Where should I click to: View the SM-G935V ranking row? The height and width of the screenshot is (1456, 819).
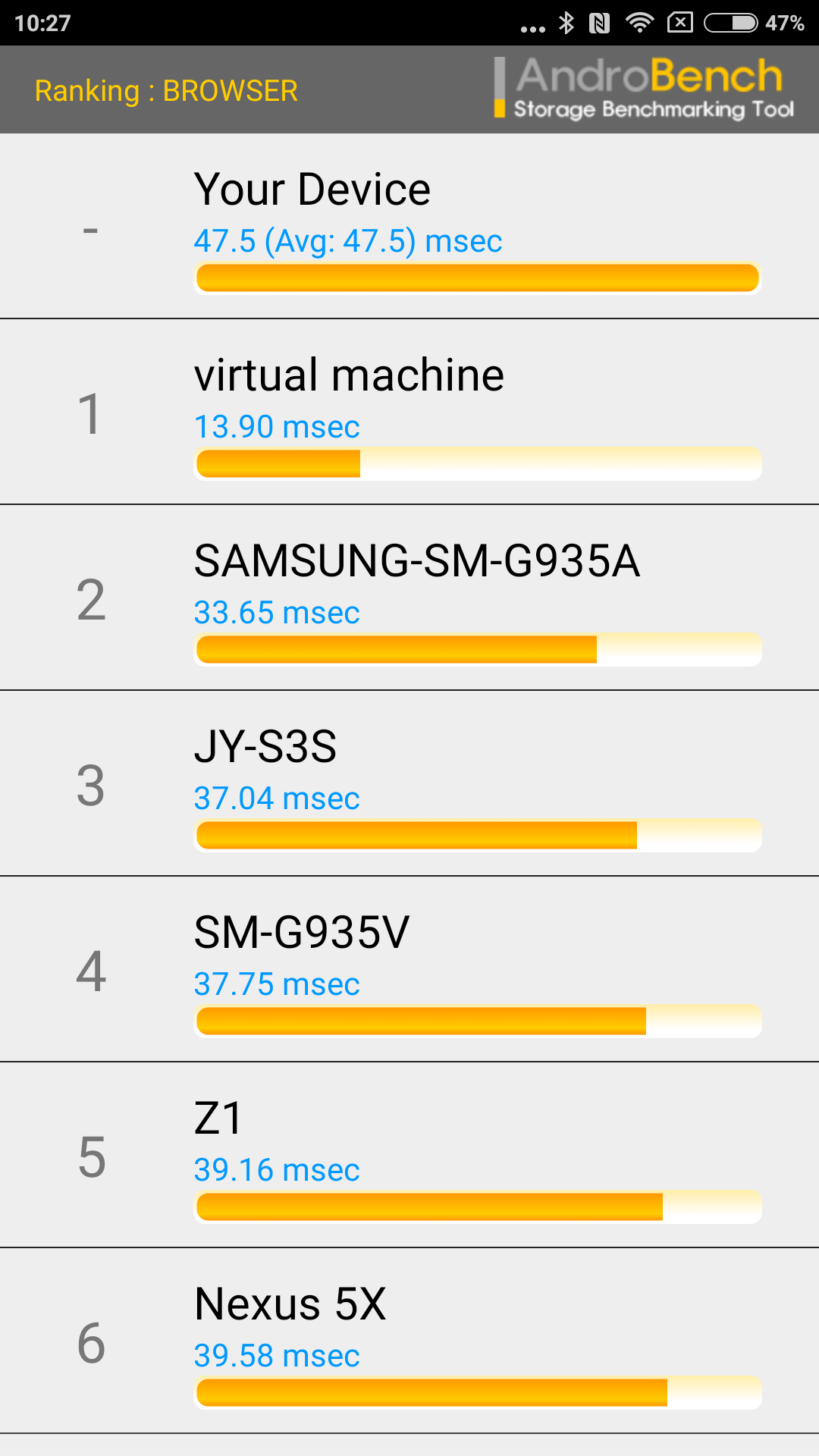tap(409, 970)
